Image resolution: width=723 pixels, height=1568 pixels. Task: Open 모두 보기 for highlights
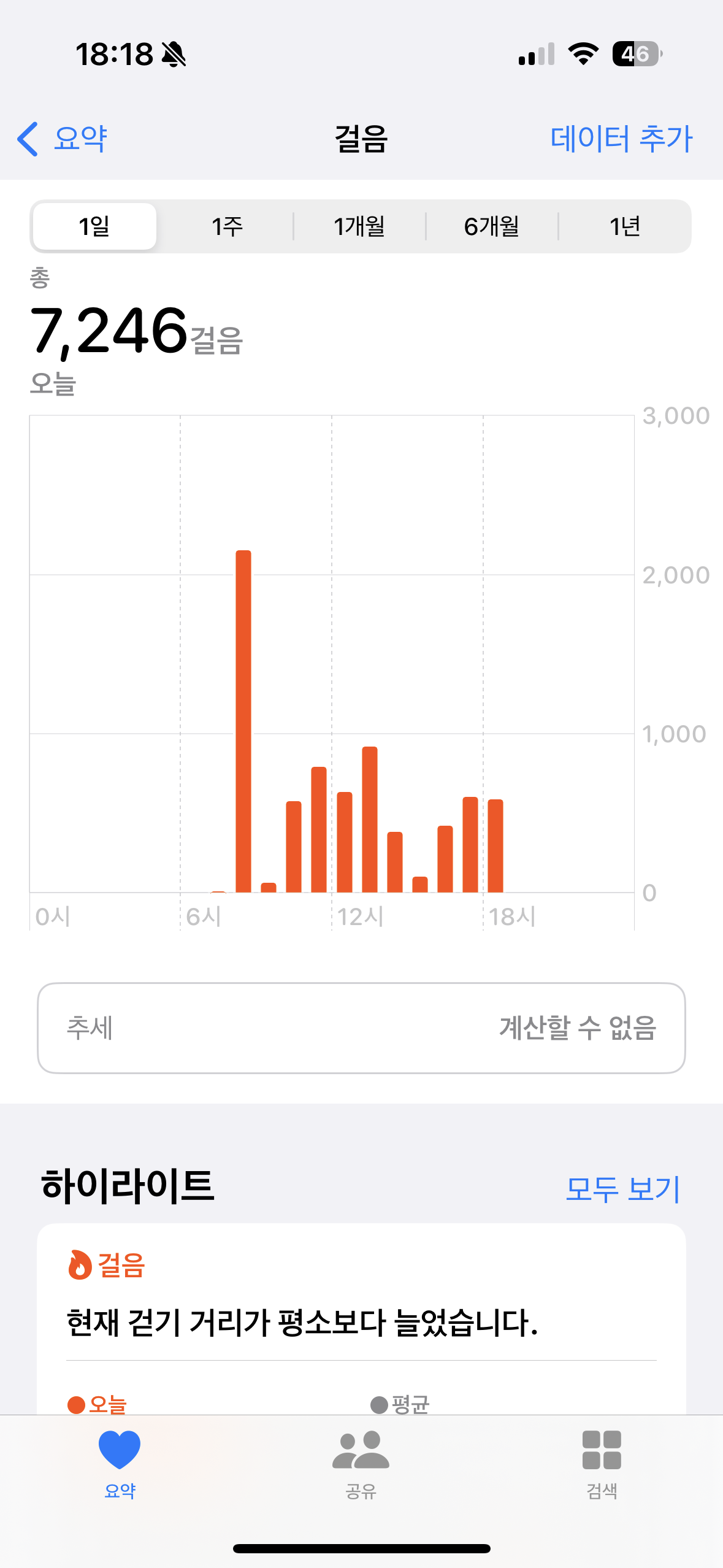(x=622, y=1188)
